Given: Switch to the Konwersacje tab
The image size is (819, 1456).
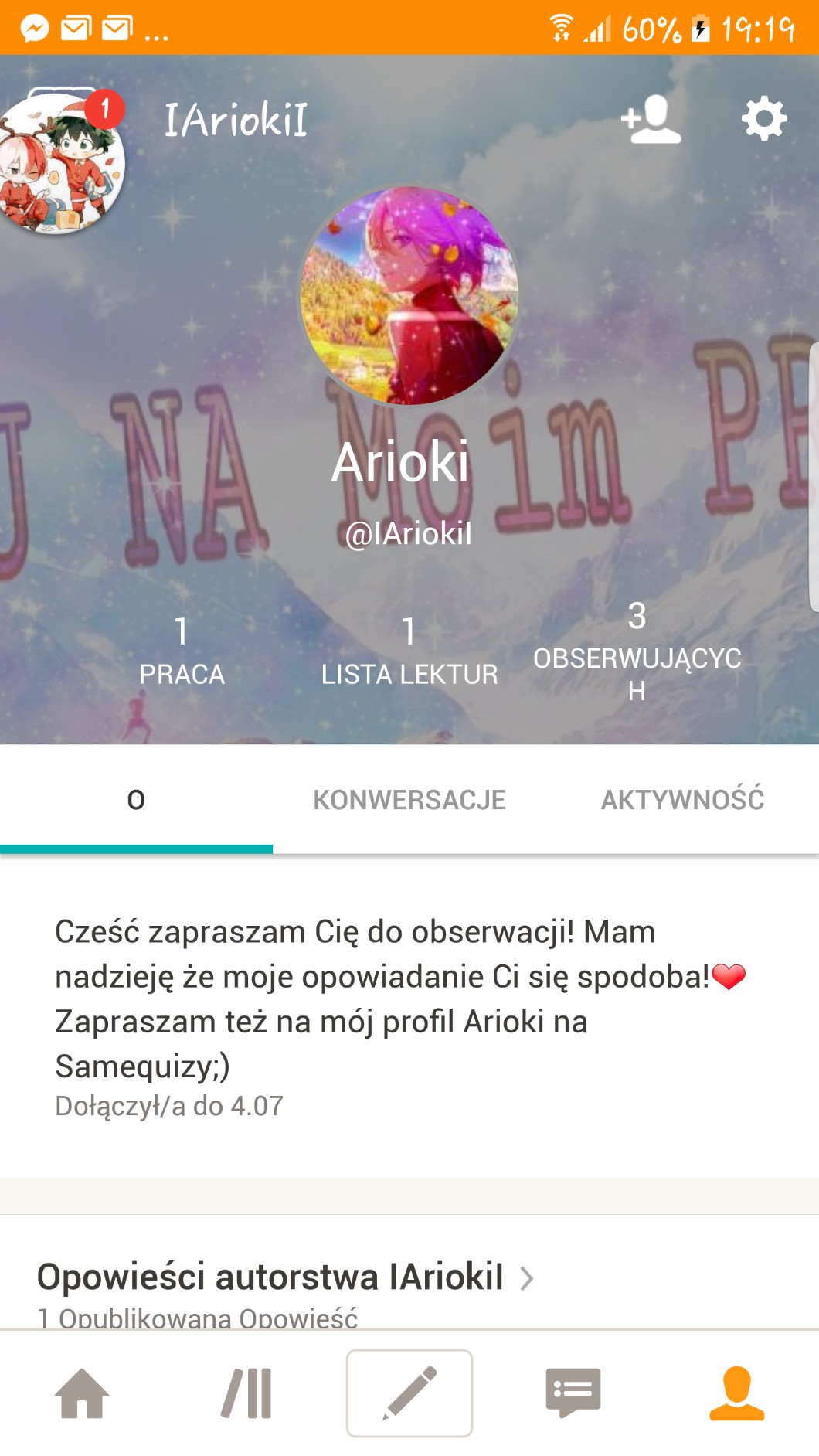Looking at the screenshot, I should tap(409, 800).
